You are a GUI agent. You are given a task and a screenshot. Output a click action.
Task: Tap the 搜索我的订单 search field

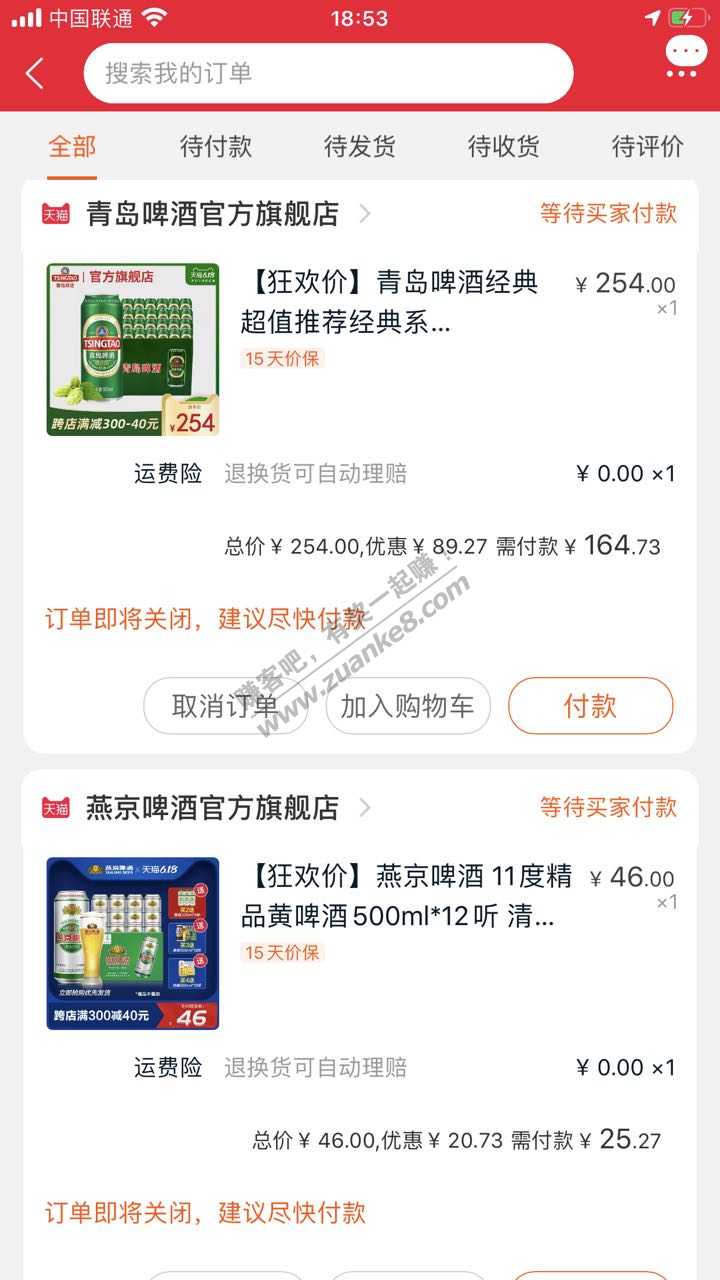[328, 73]
